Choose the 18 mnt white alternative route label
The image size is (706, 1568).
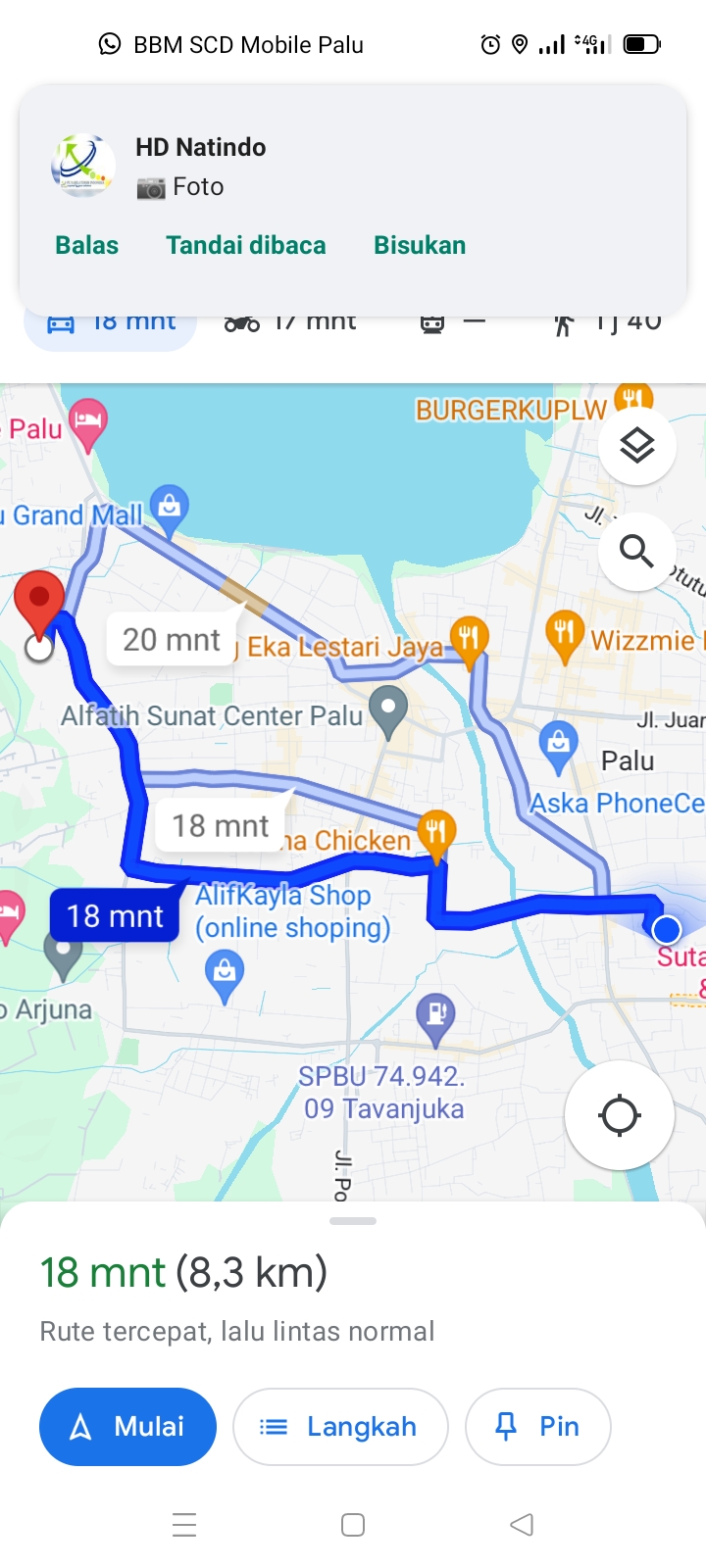[x=221, y=825]
